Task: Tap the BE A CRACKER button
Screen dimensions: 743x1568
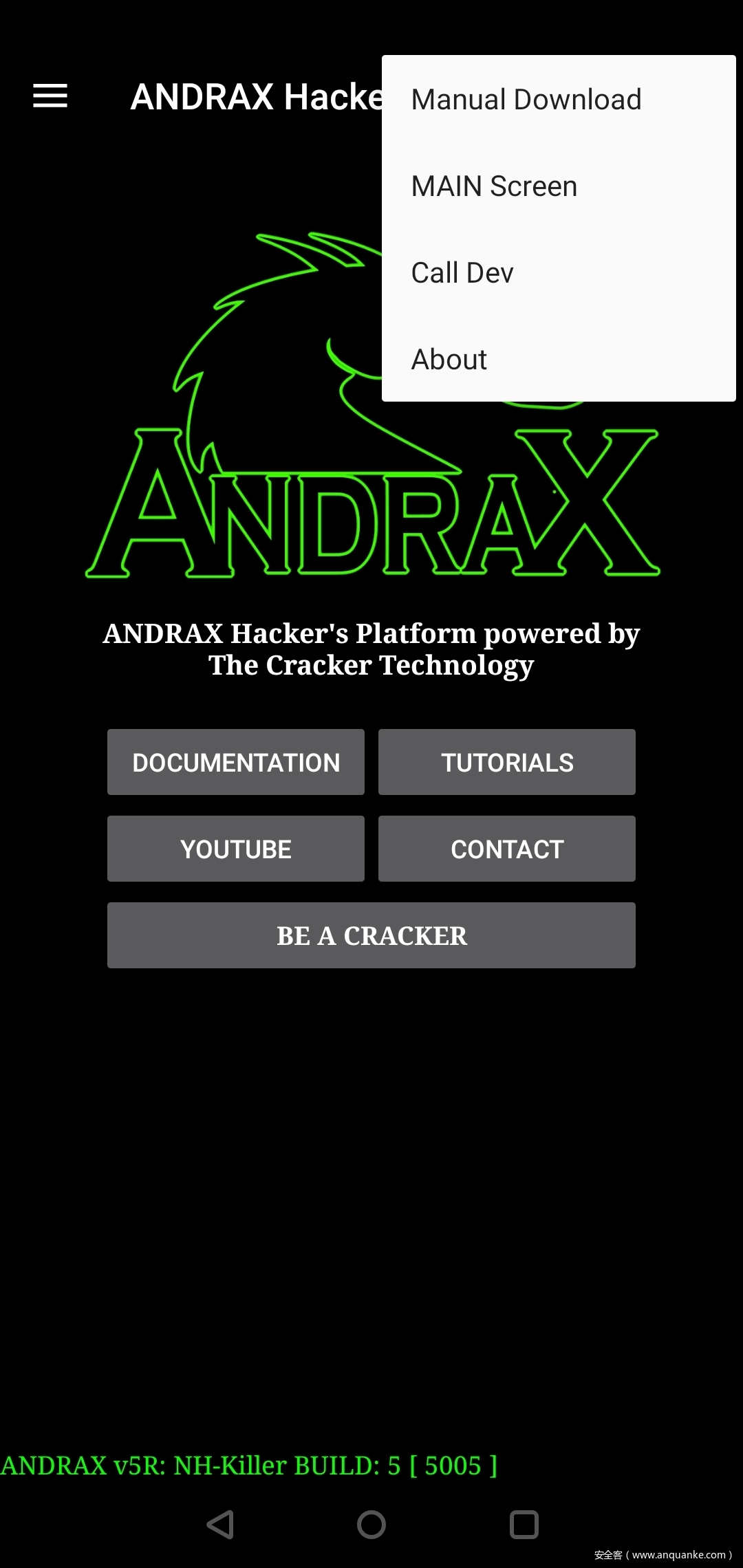Action: [x=371, y=935]
